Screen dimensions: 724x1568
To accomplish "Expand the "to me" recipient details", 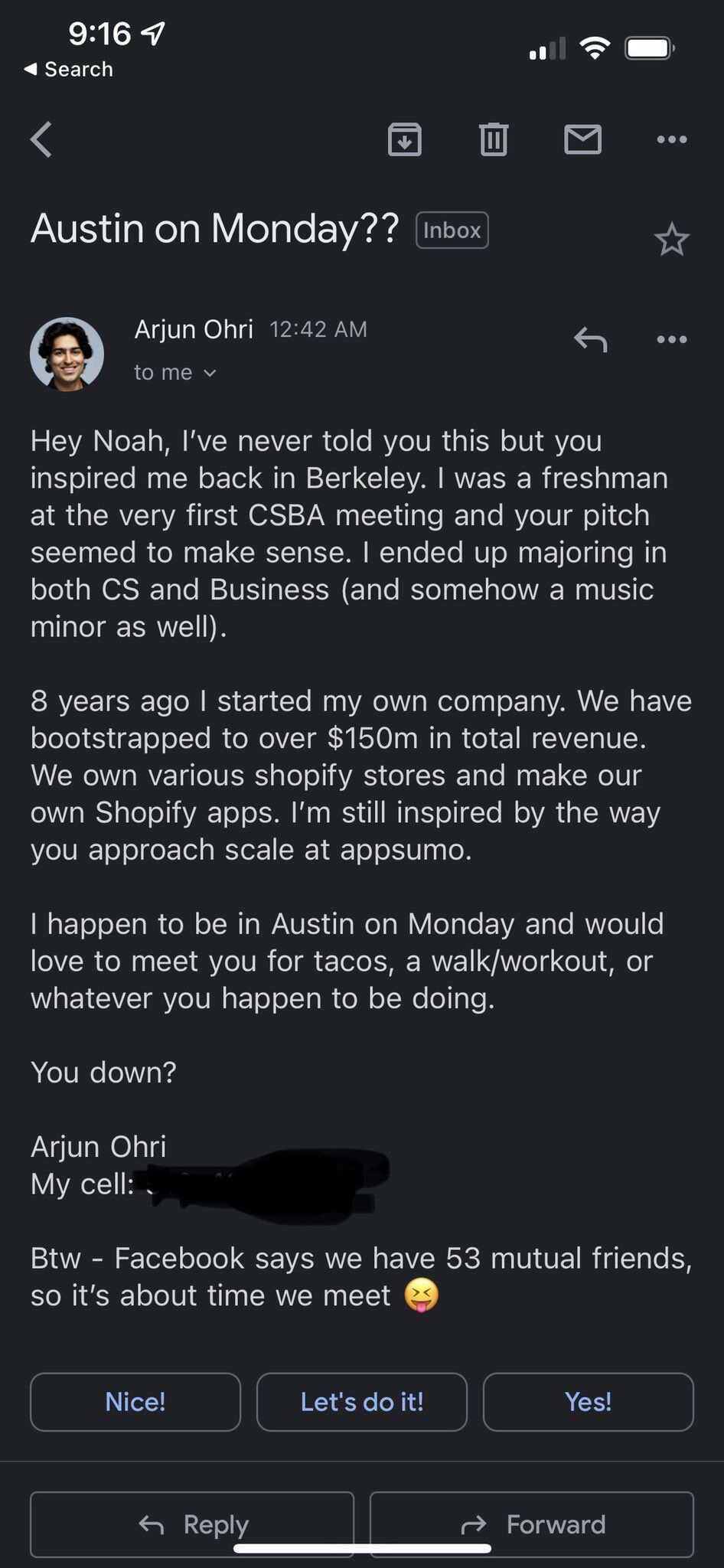I will tap(175, 372).
